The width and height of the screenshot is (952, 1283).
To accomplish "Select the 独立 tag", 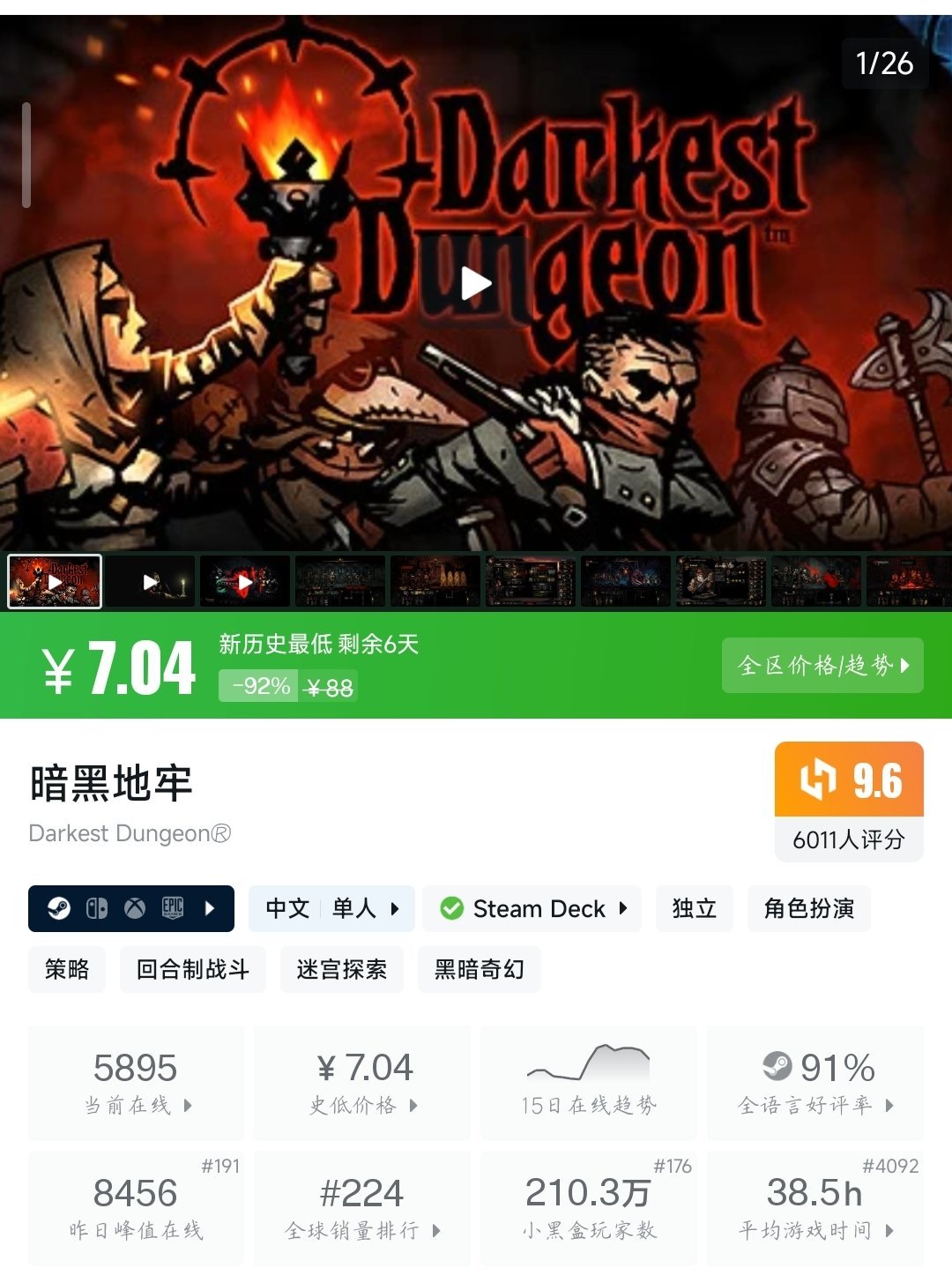I will (694, 908).
